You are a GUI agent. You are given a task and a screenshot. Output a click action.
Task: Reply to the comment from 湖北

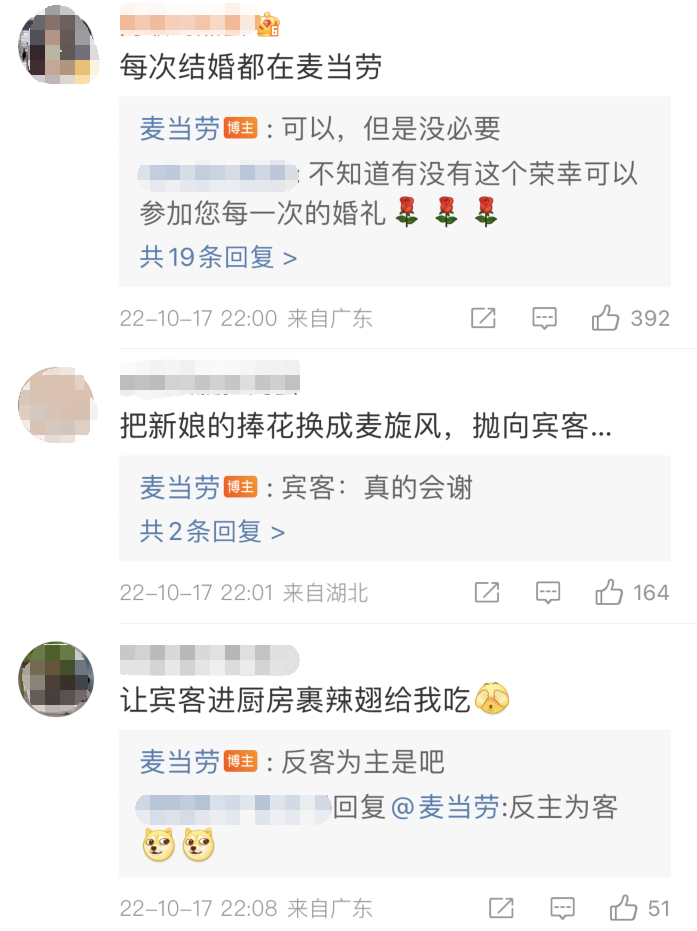click(x=548, y=593)
